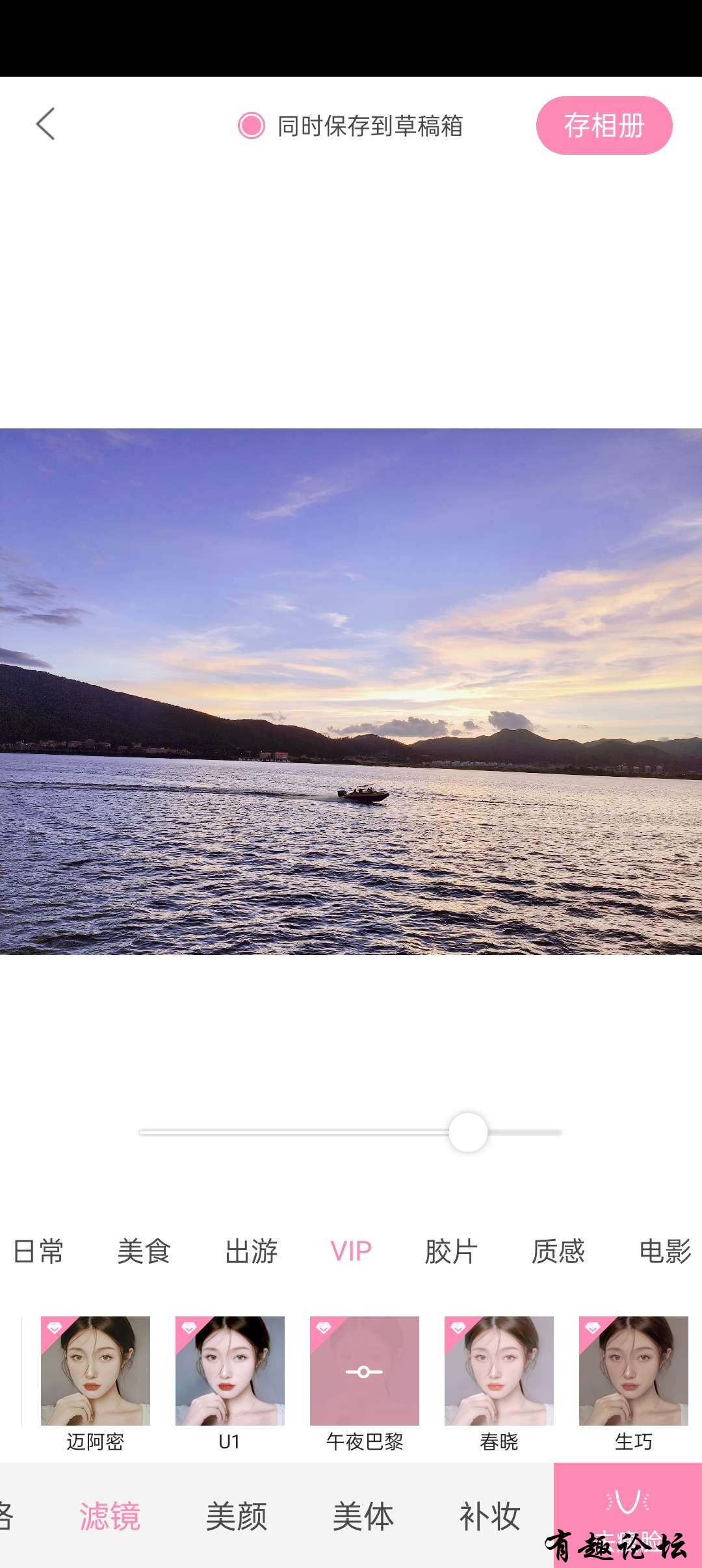Open the 电影 filter category
The image size is (702, 1568).
(665, 1251)
